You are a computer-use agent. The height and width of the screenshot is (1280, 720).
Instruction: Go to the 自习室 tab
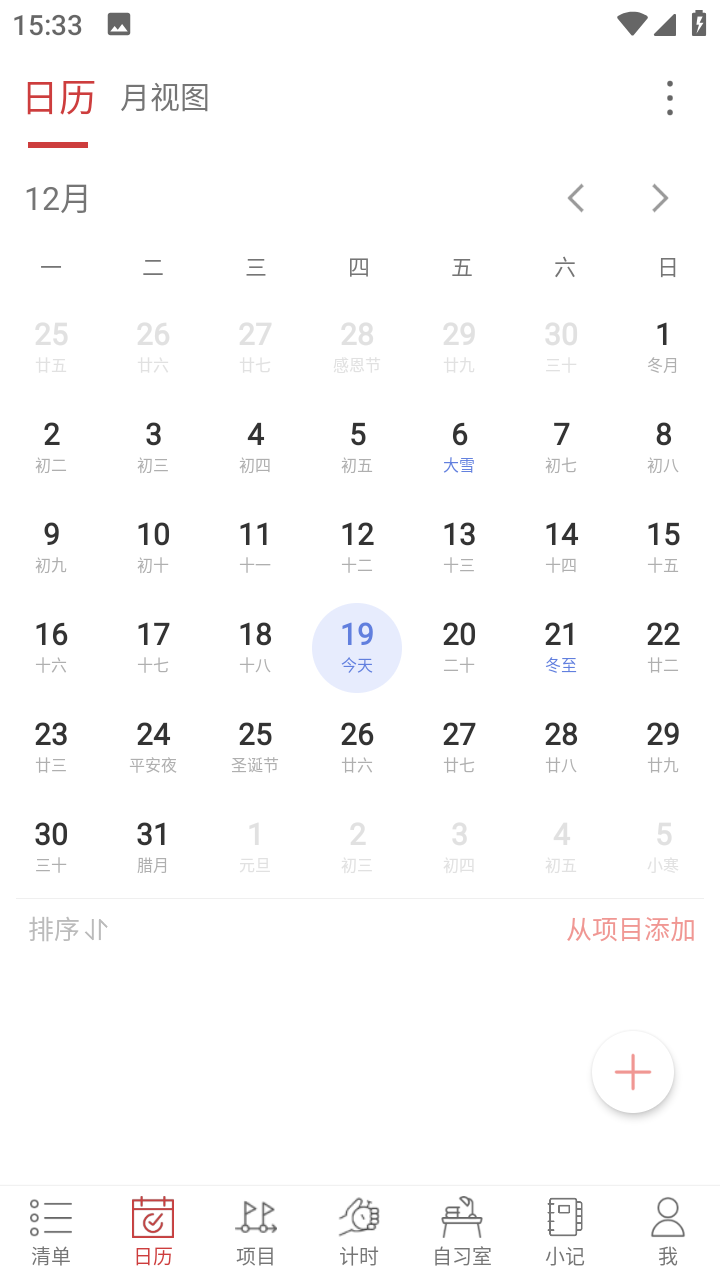(x=462, y=1232)
